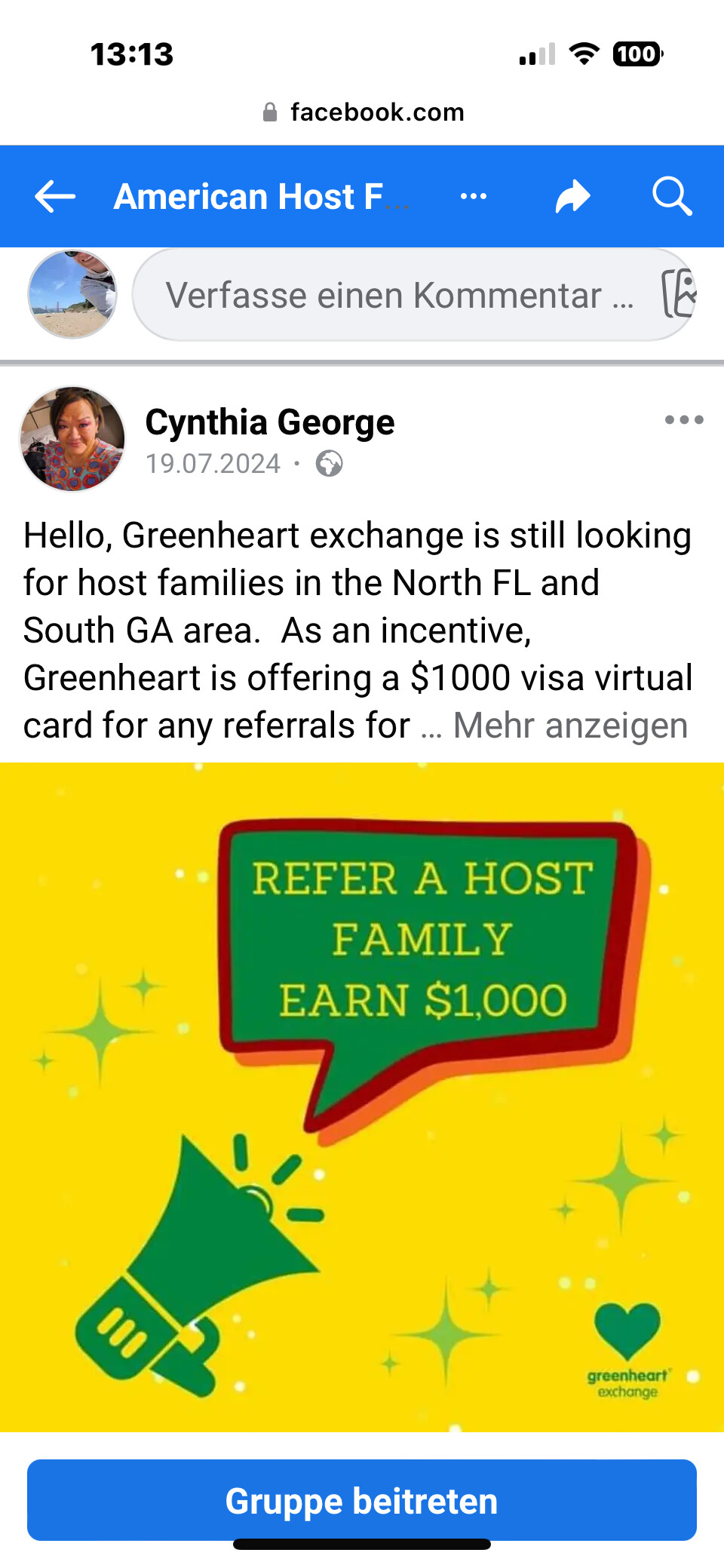Open Cynthia George's profile name
Image resolution: width=724 pixels, height=1568 pixels.
click(270, 422)
